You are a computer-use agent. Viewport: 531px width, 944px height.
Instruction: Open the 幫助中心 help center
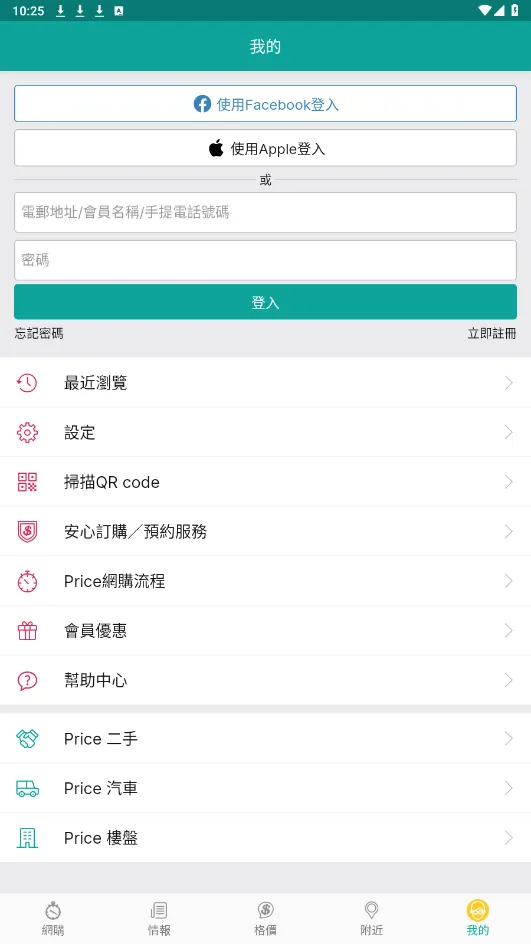tap(266, 680)
